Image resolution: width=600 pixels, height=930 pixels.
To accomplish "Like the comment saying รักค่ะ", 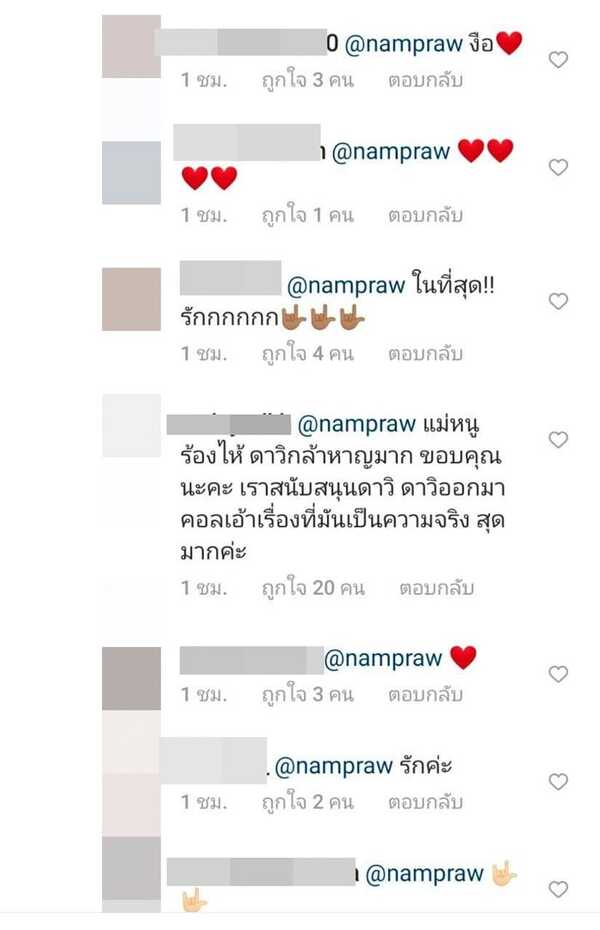I will click(558, 781).
